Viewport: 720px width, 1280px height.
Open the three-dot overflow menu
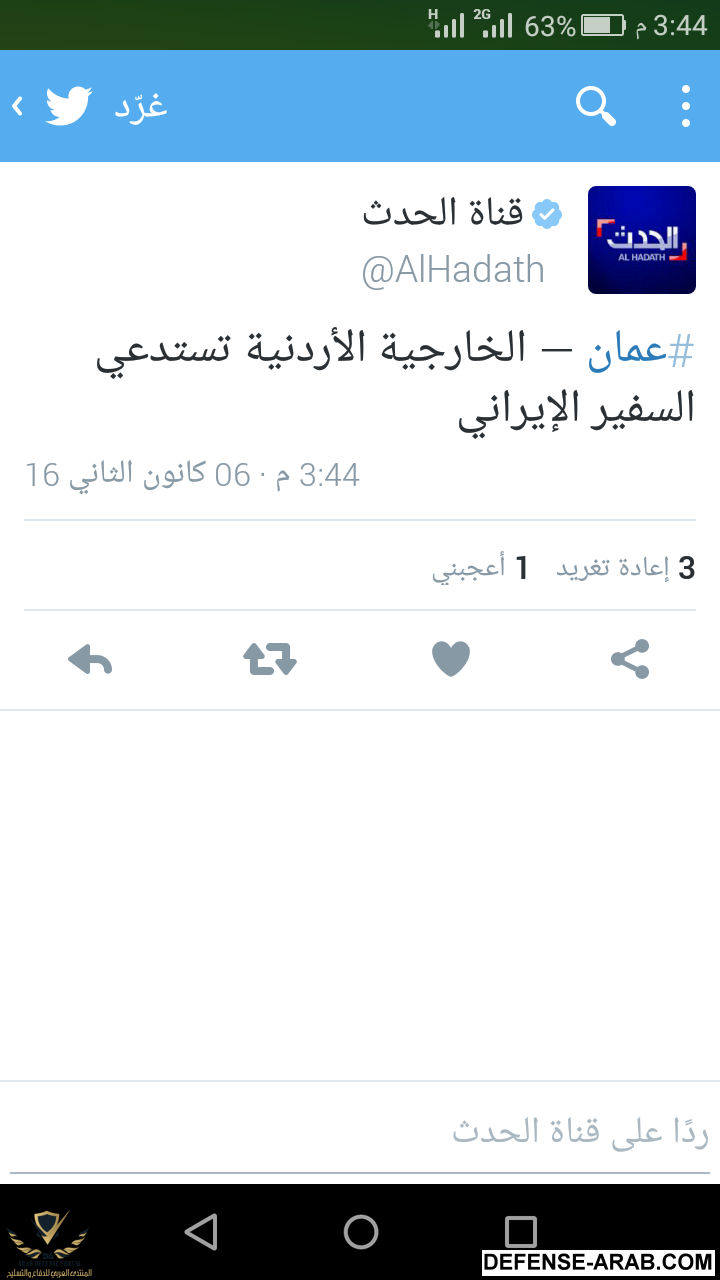tap(685, 105)
